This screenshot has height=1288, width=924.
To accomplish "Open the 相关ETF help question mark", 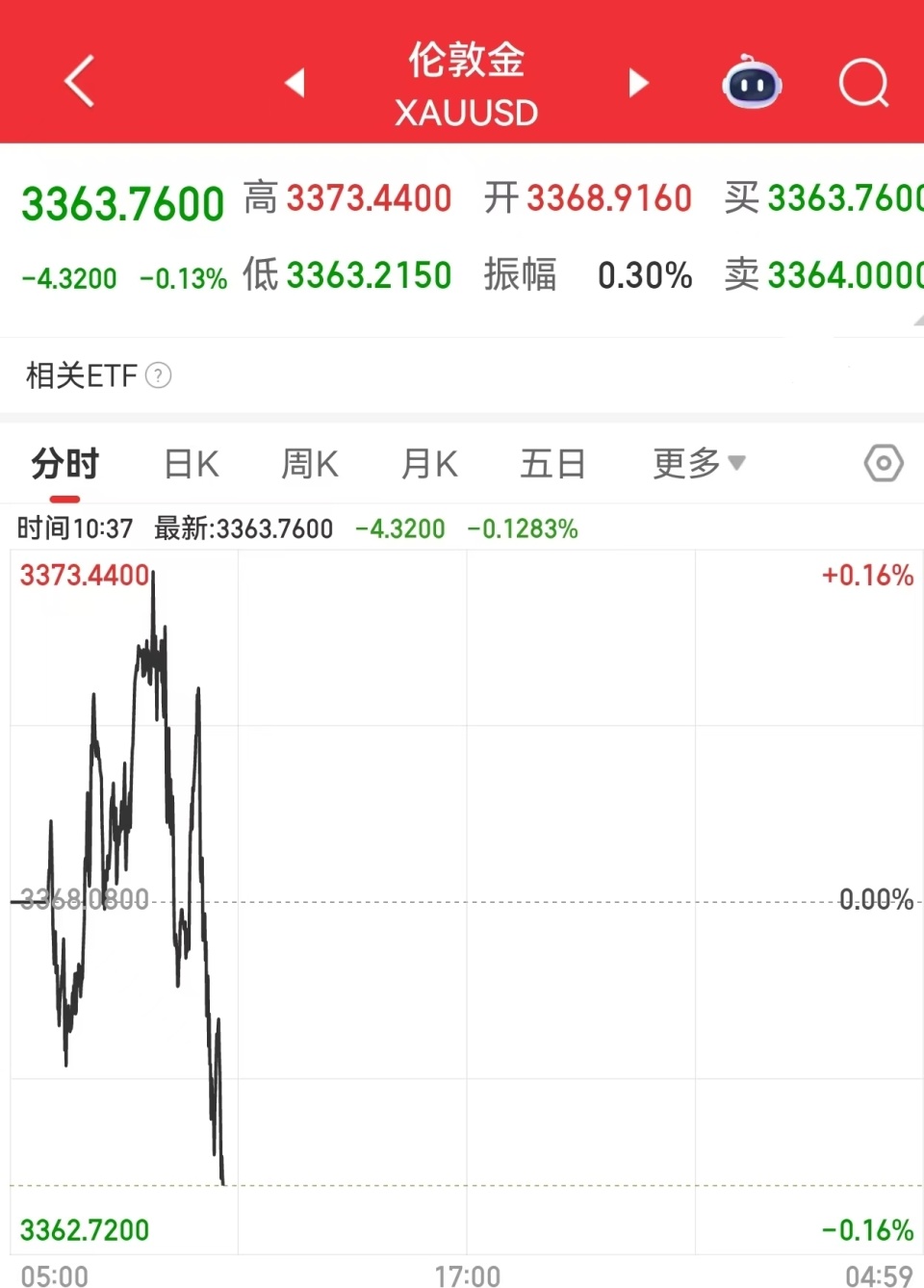I will point(159,375).
